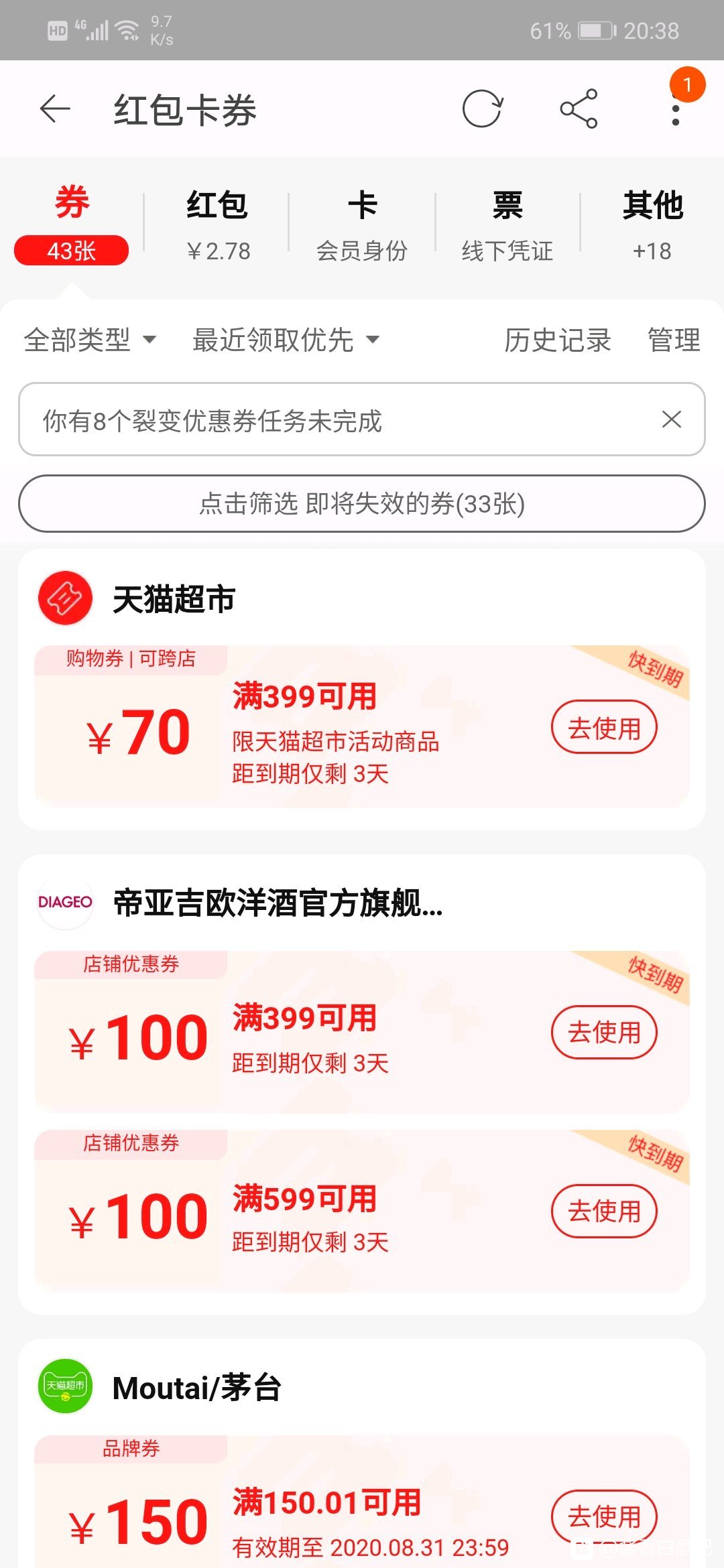Expand the 最近领取优先 sort dropdown
The image size is (724, 1568).
pos(286,340)
